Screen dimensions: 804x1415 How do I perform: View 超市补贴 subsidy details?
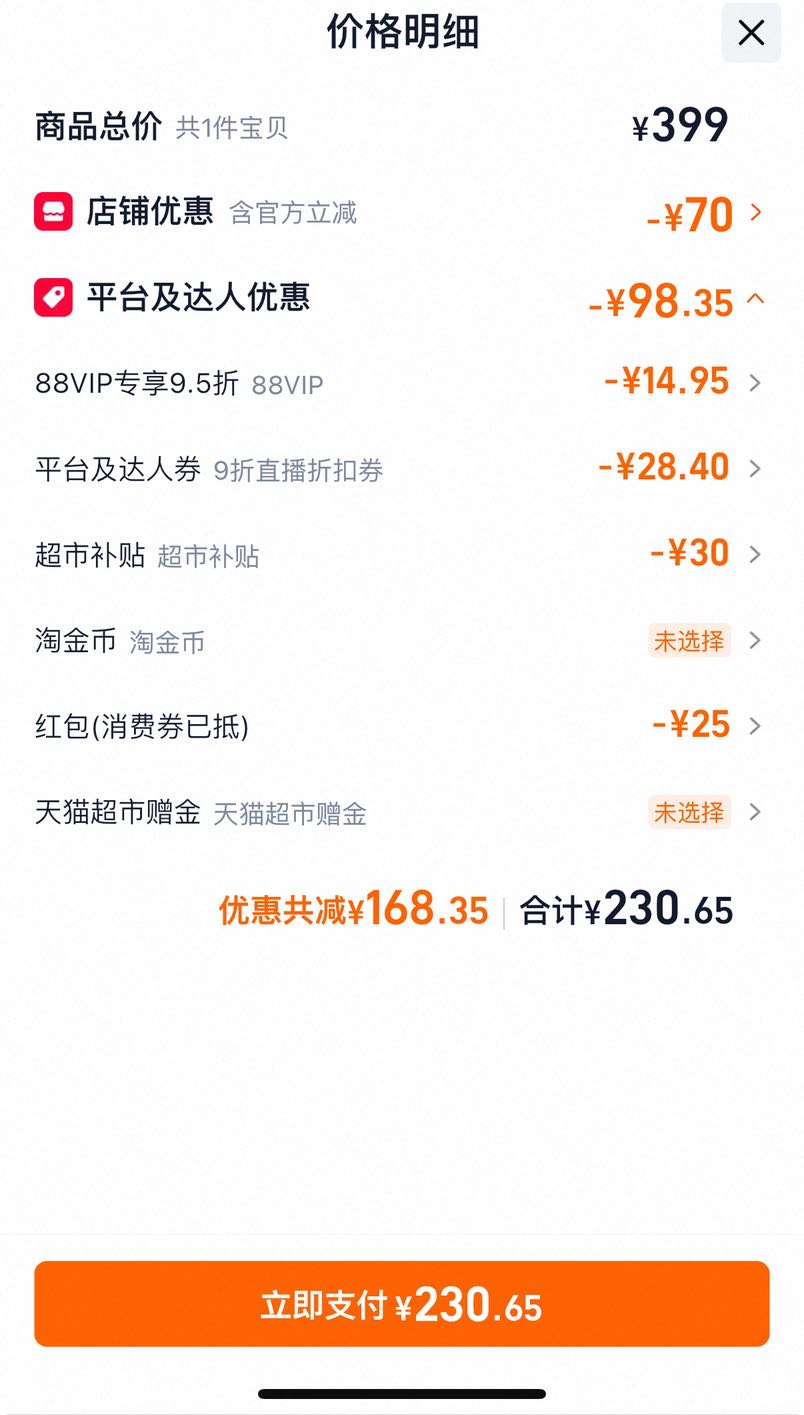point(401,555)
